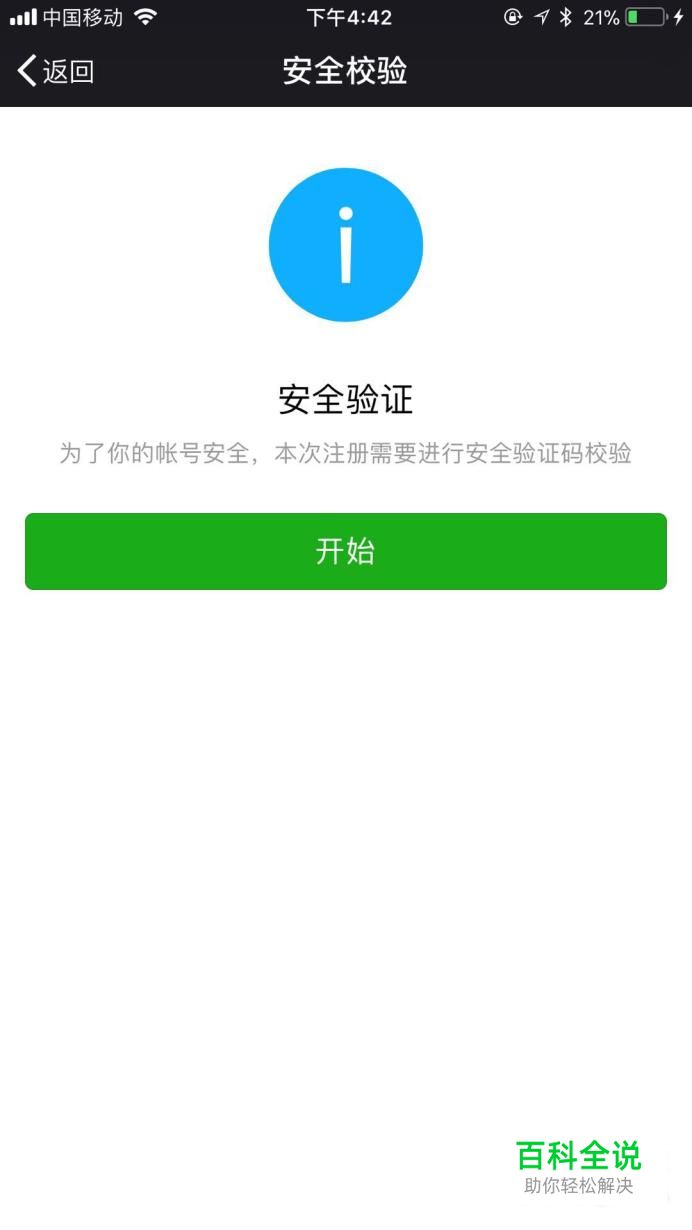The image size is (692, 1230).
Task: Start security verification with 开始
Action: [345, 551]
